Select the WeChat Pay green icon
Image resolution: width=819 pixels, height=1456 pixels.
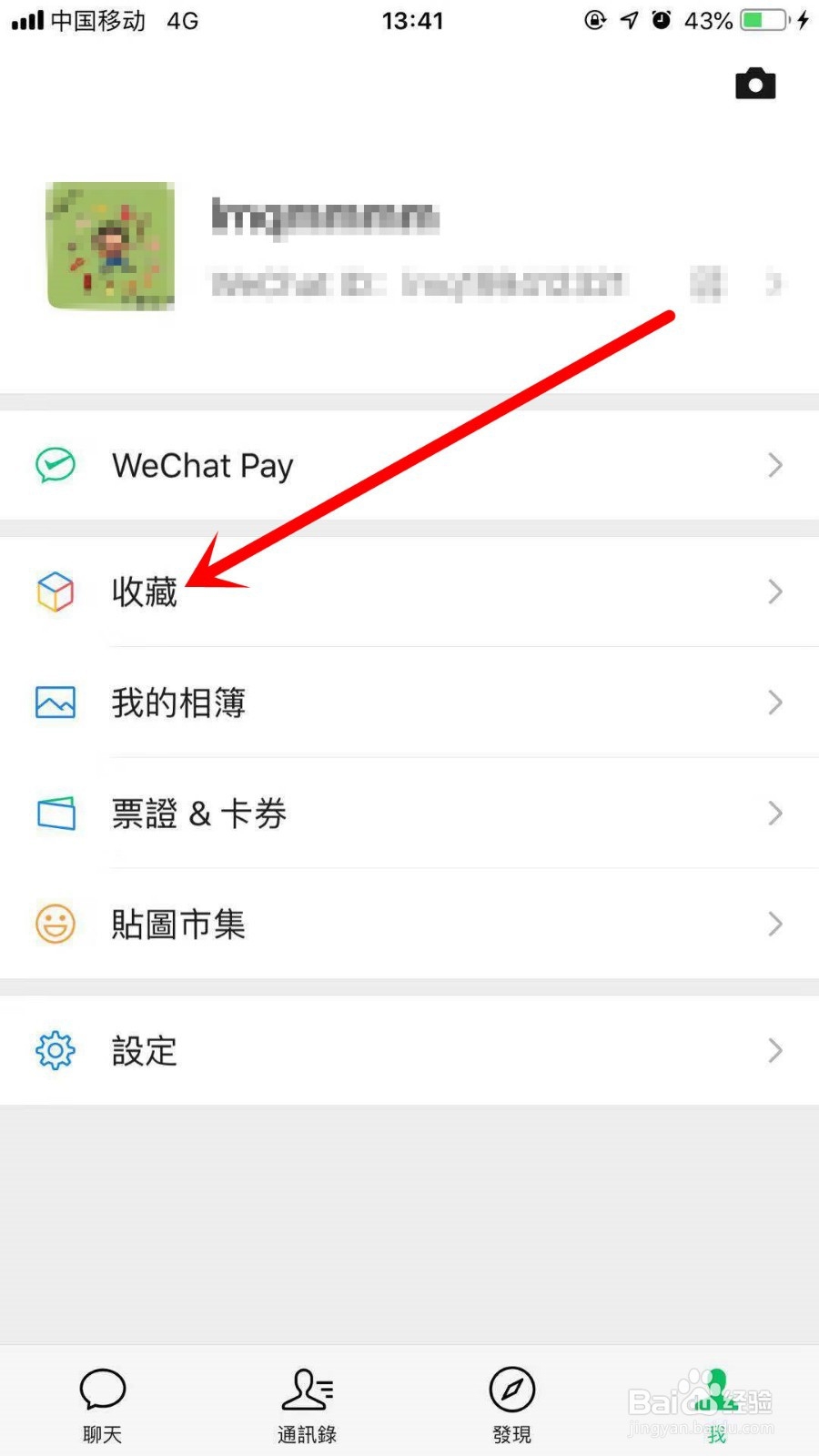pos(55,465)
